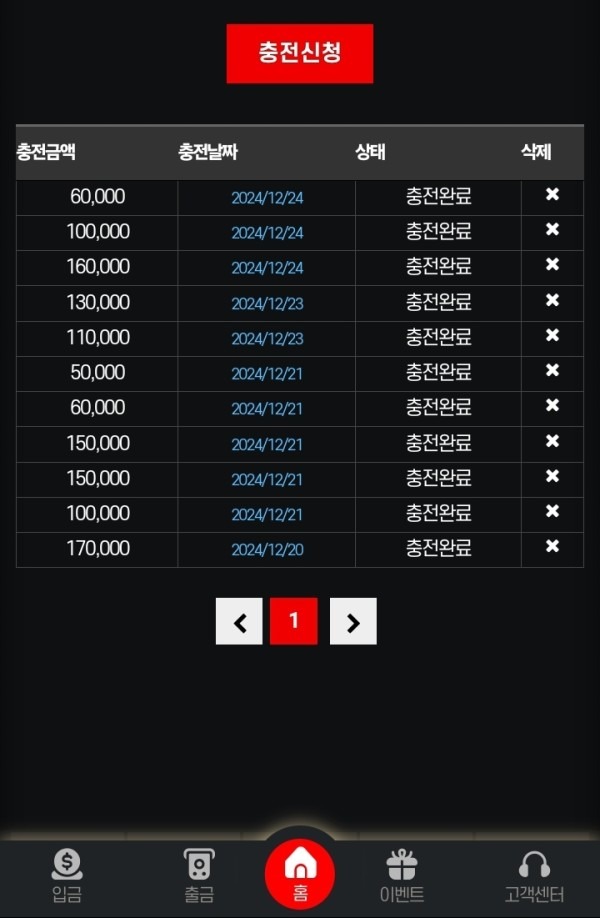The height and width of the screenshot is (918, 600).
Task: Delete the 60,000 charge from 2024/12/24
Action: point(552,195)
